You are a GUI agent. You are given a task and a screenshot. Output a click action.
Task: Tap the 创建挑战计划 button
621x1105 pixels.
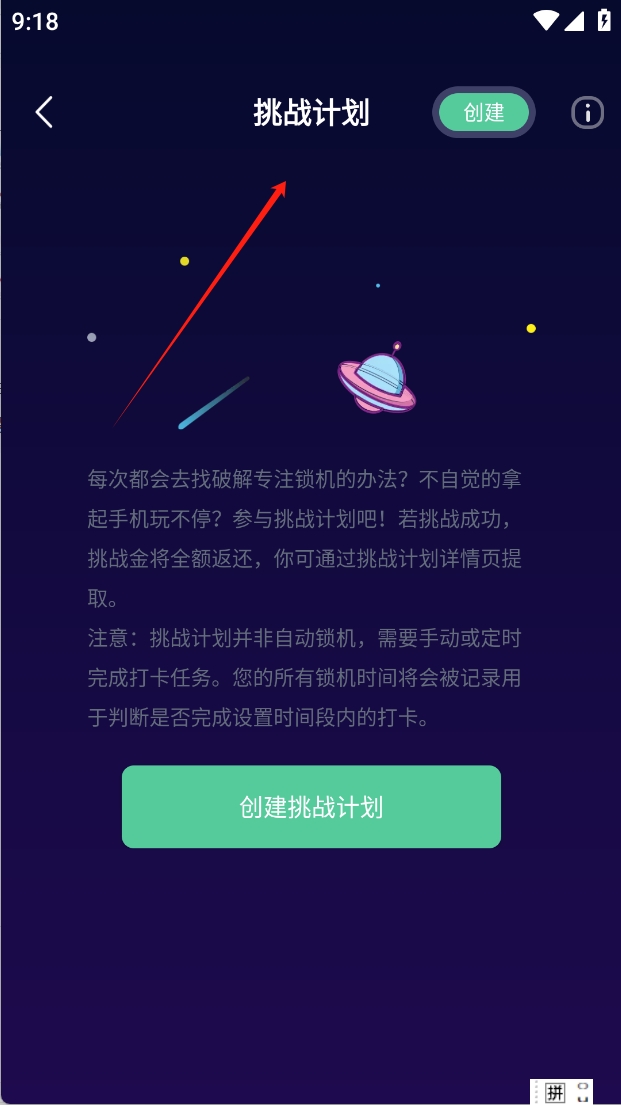311,807
